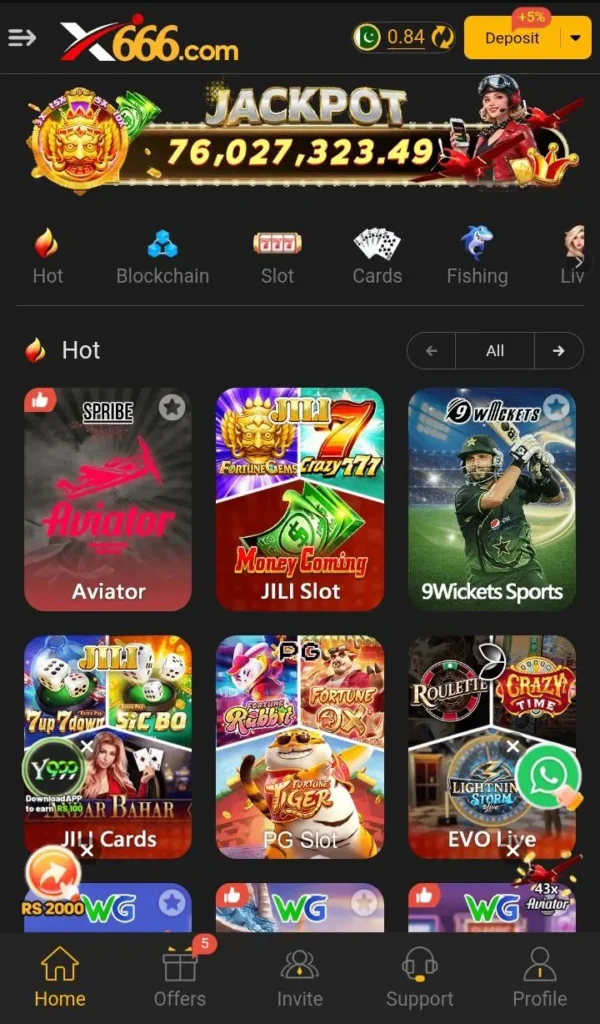Go to previous hot games page
The height and width of the screenshot is (1024, 600).
tap(432, 351)
